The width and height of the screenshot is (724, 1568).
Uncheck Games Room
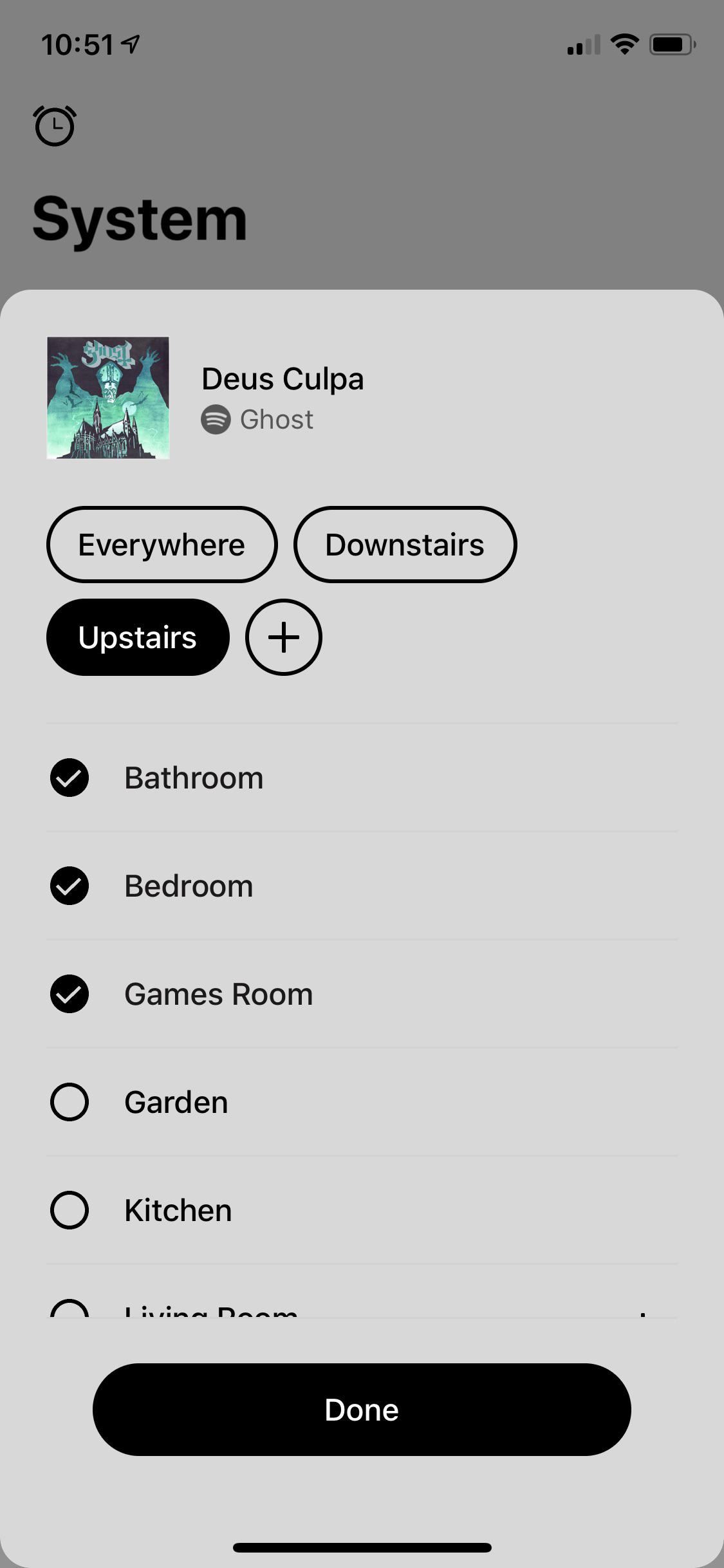coord(70,994)
